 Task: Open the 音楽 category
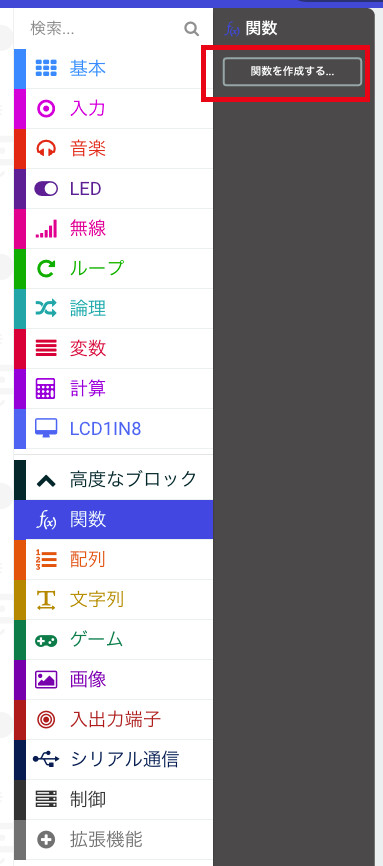(113, 149)
